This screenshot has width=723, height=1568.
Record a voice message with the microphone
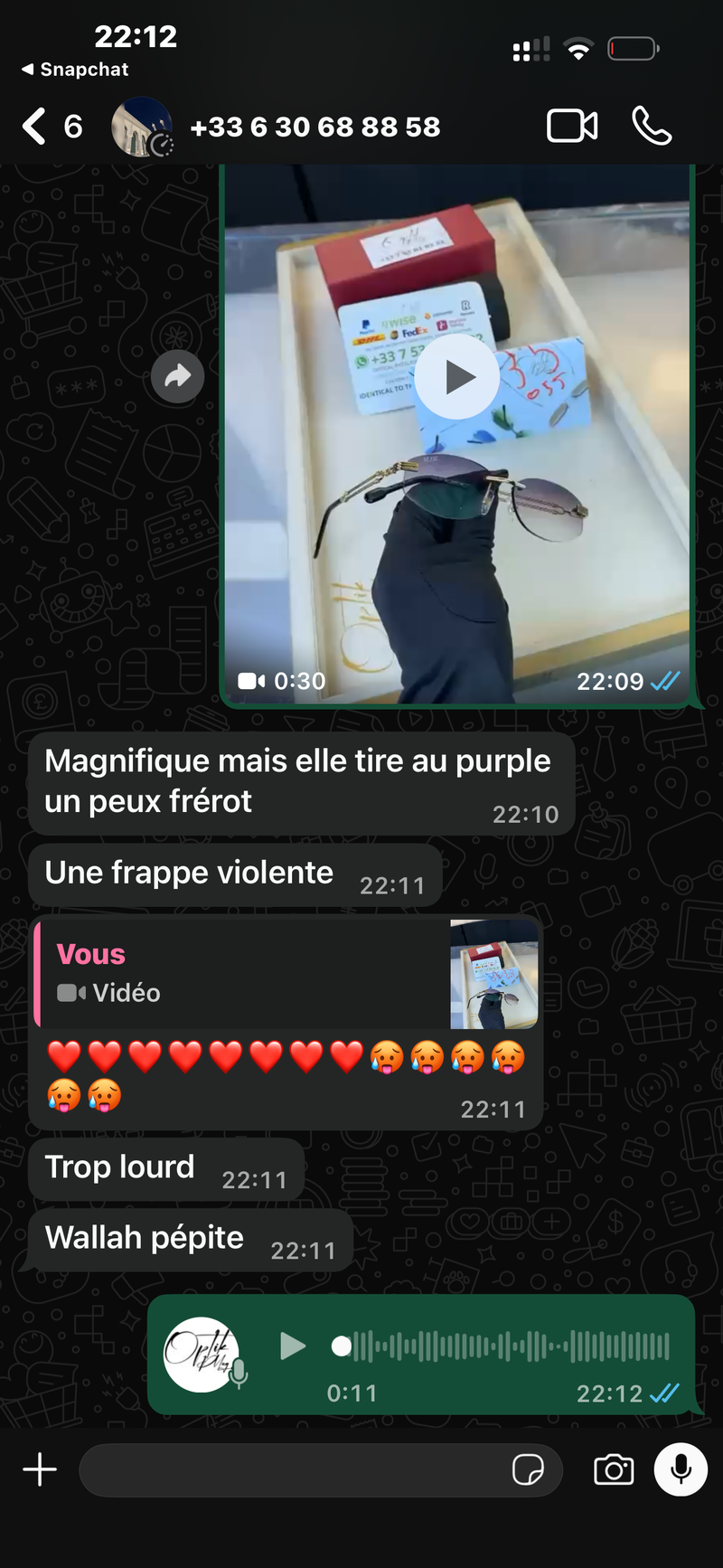(681, 1469)
